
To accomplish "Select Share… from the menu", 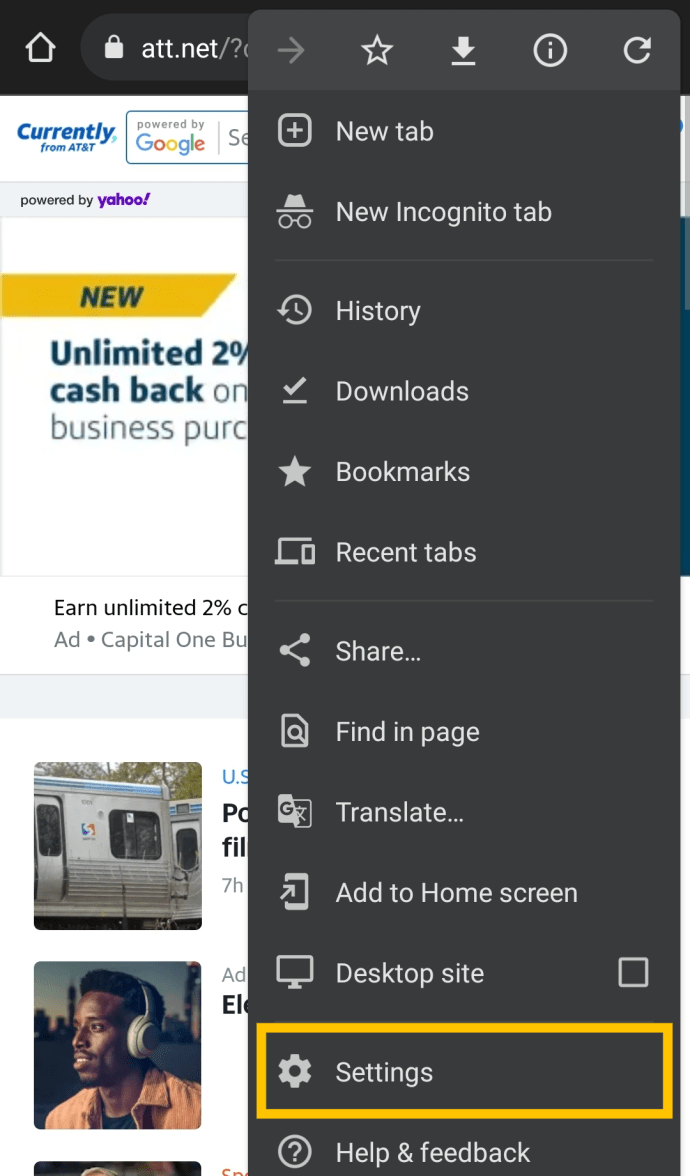I will pos(464,651).
